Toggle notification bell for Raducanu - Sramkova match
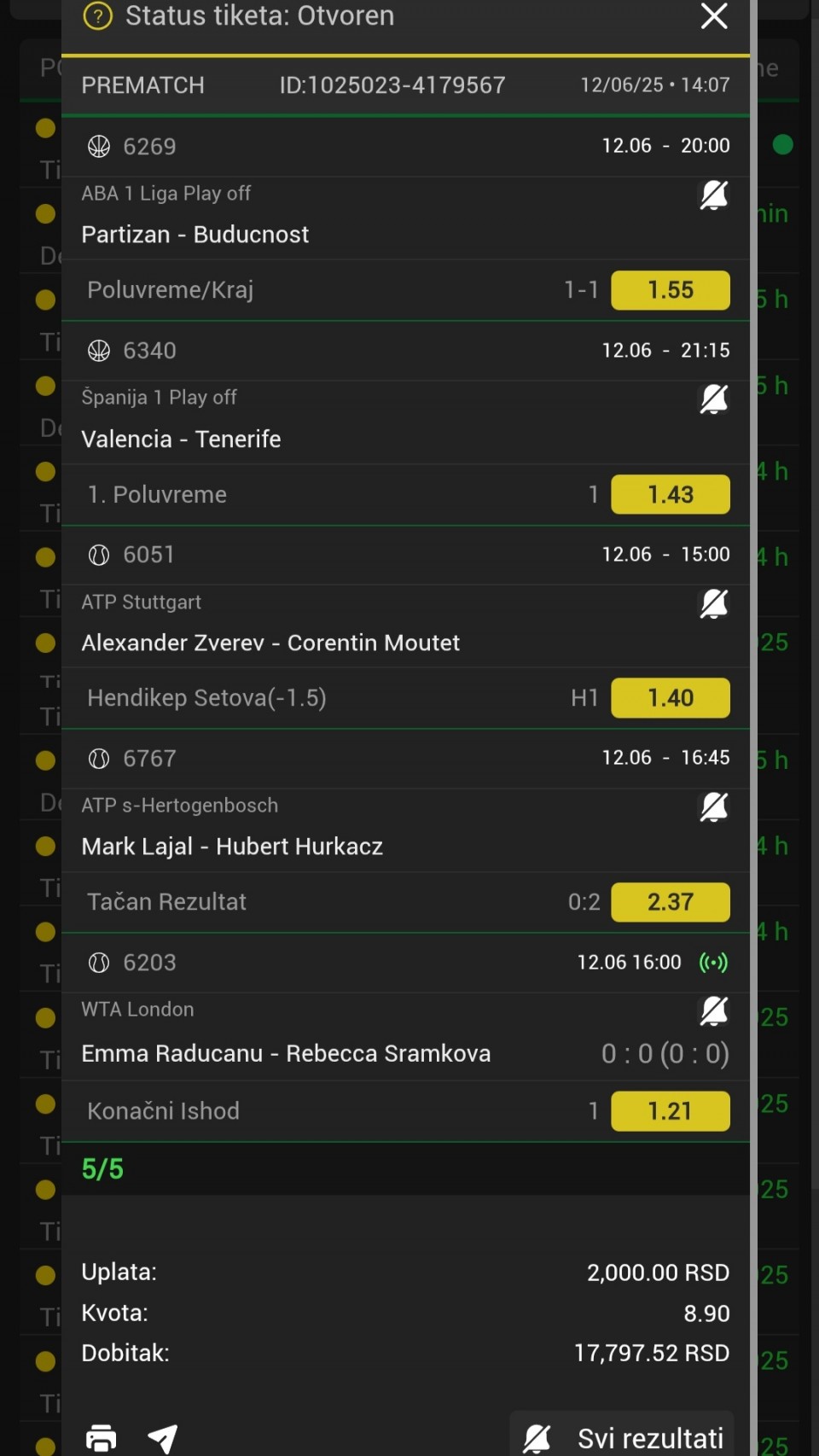 pyautogui.click(x=714, y=1011)
